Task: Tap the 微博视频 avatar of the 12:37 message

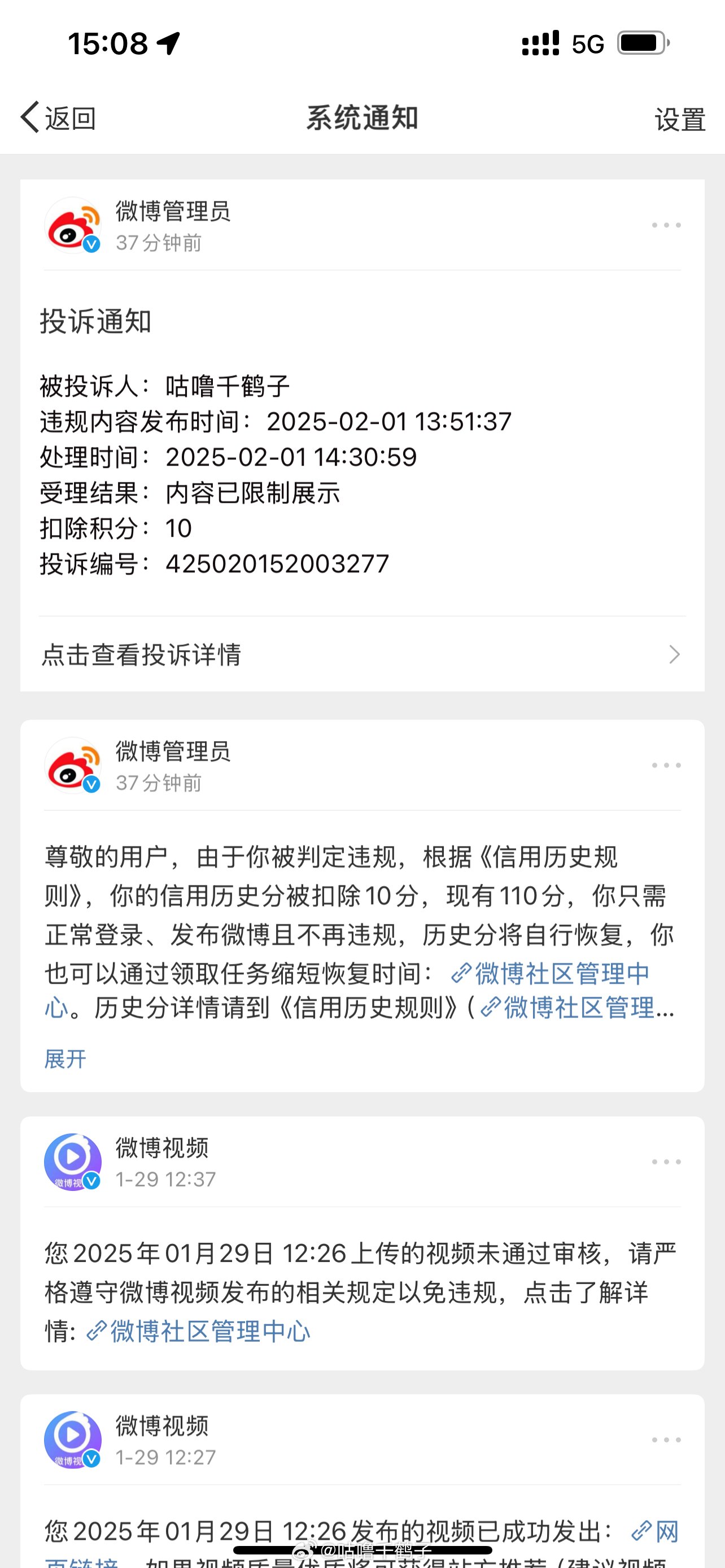Action: pyautogui.click(x=72, y=1162)
